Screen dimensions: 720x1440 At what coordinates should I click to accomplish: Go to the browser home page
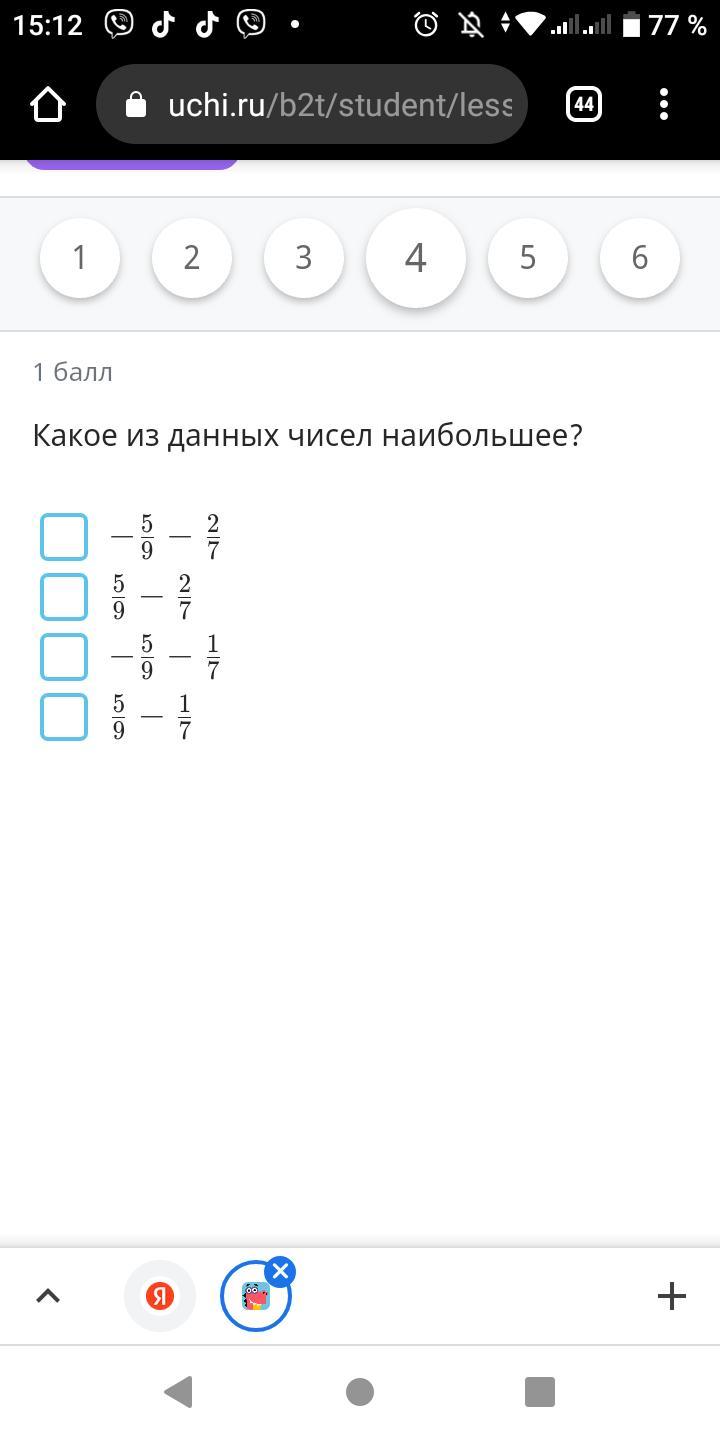48,104
